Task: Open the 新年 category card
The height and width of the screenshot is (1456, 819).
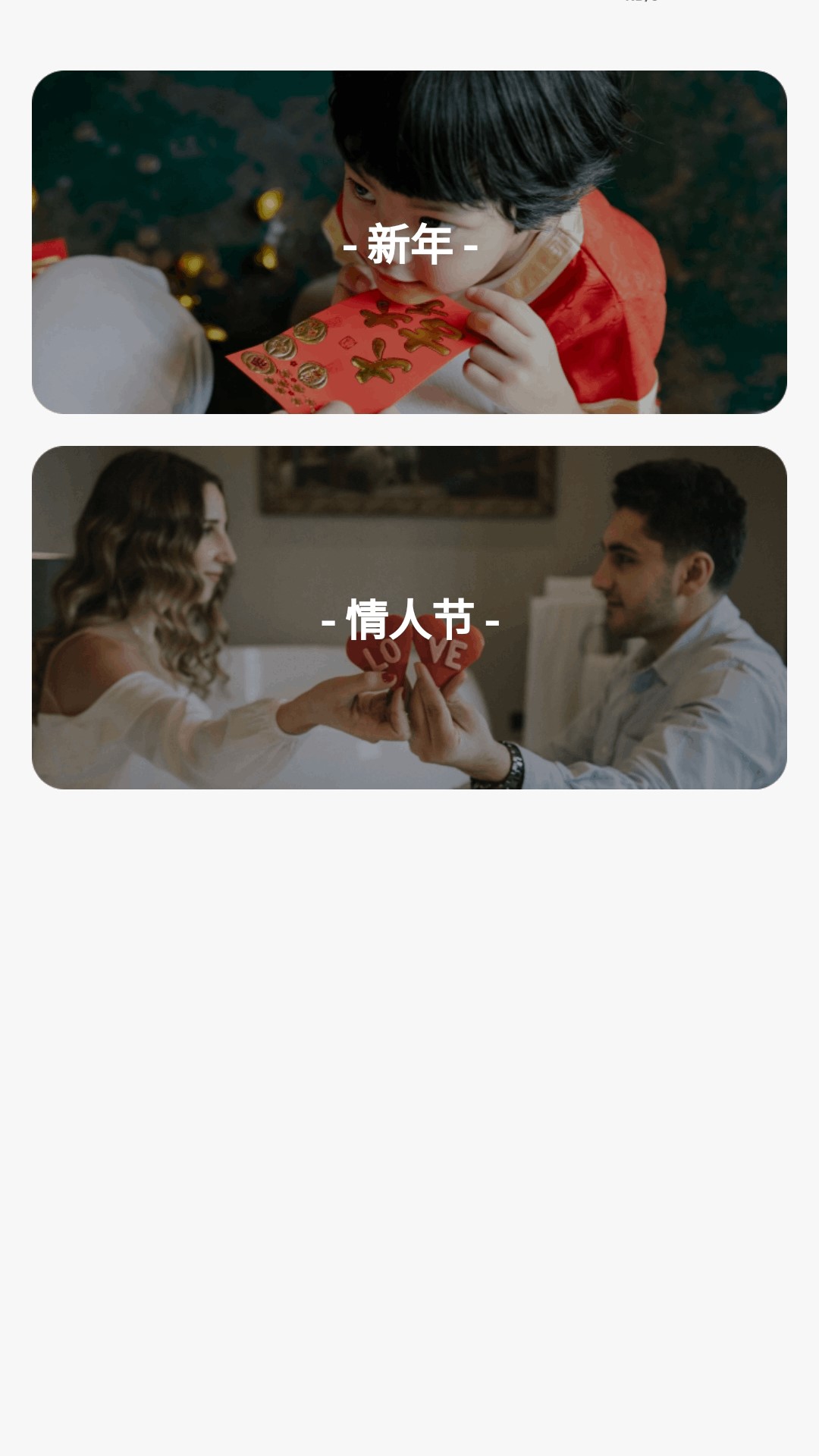Action: pyautogui.click(x=409, y=243)
